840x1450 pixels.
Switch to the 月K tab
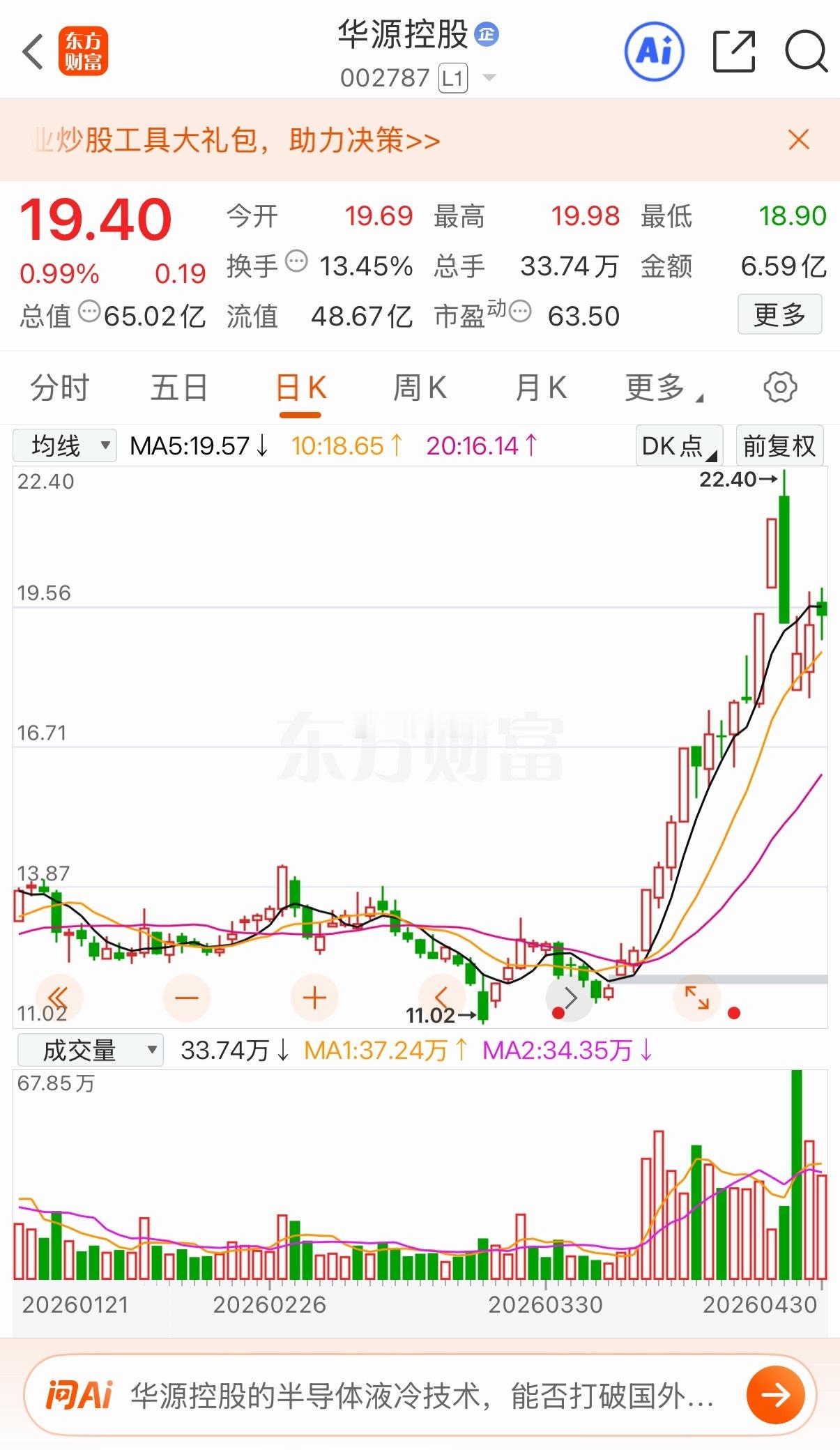tap(541, 388)
